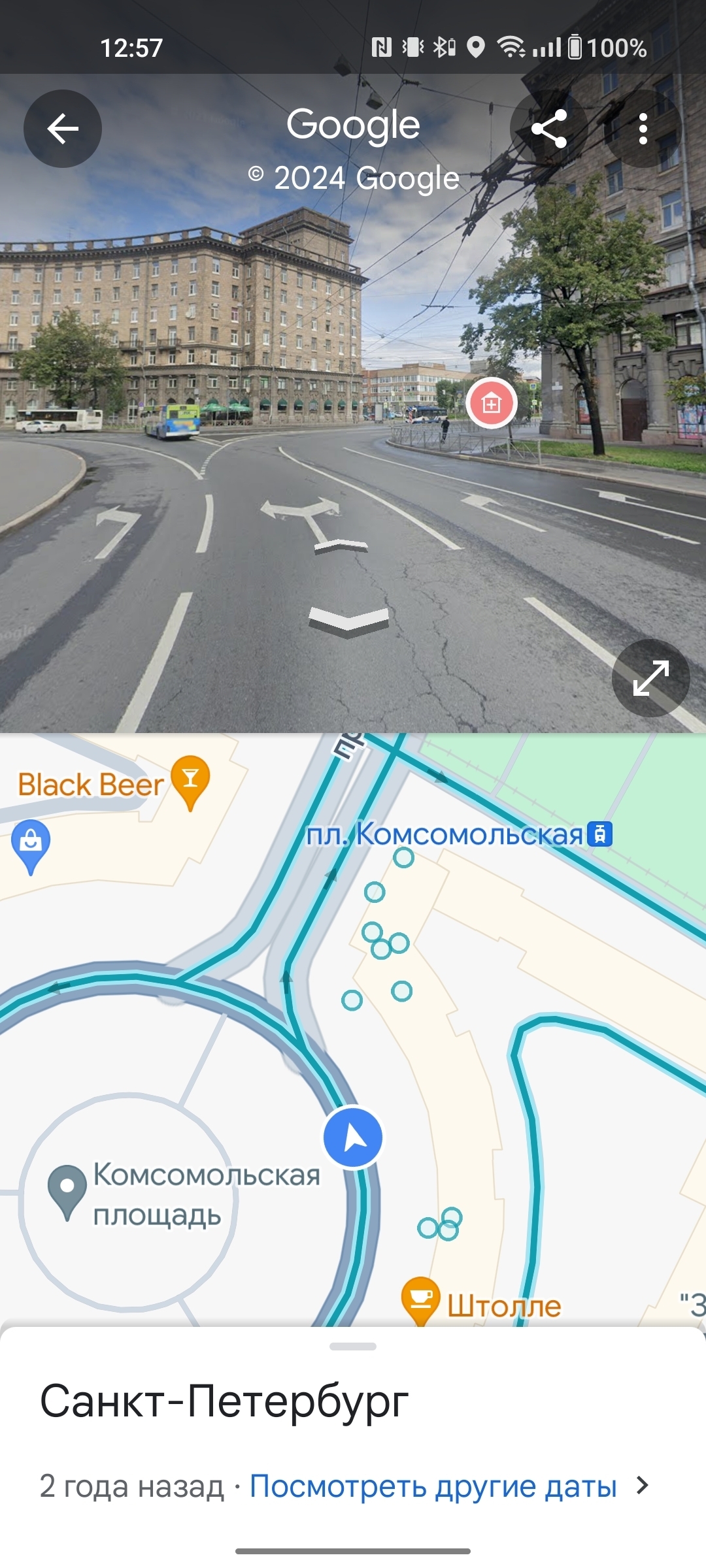Open the Black Beer bar pin
The image size is (706, 1568).
click(x=190, y=780)
